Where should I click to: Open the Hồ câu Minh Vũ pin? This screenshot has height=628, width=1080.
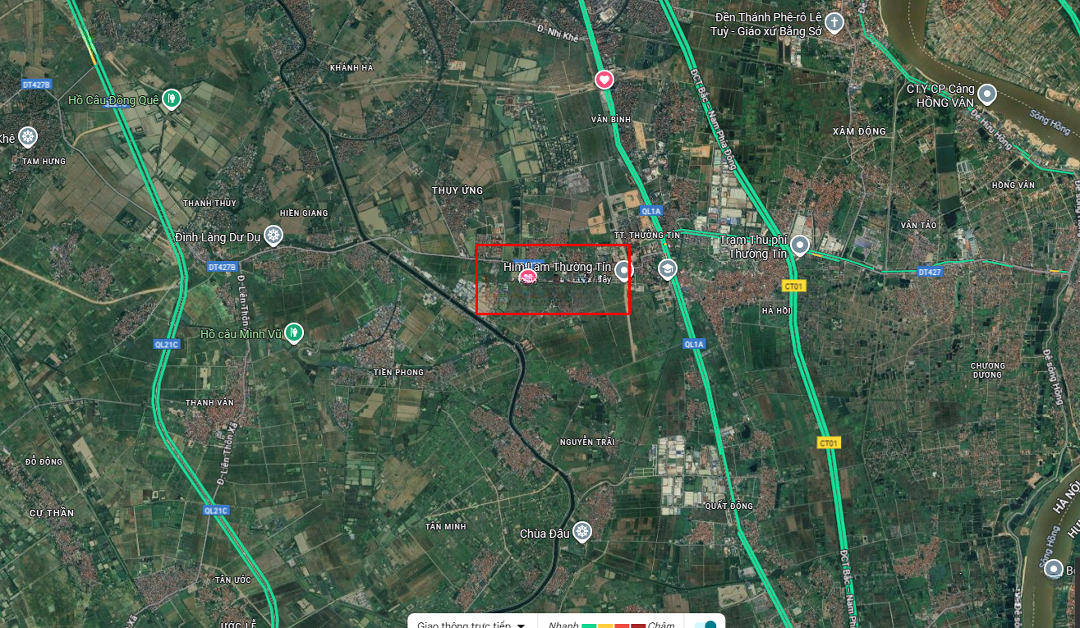293,332
